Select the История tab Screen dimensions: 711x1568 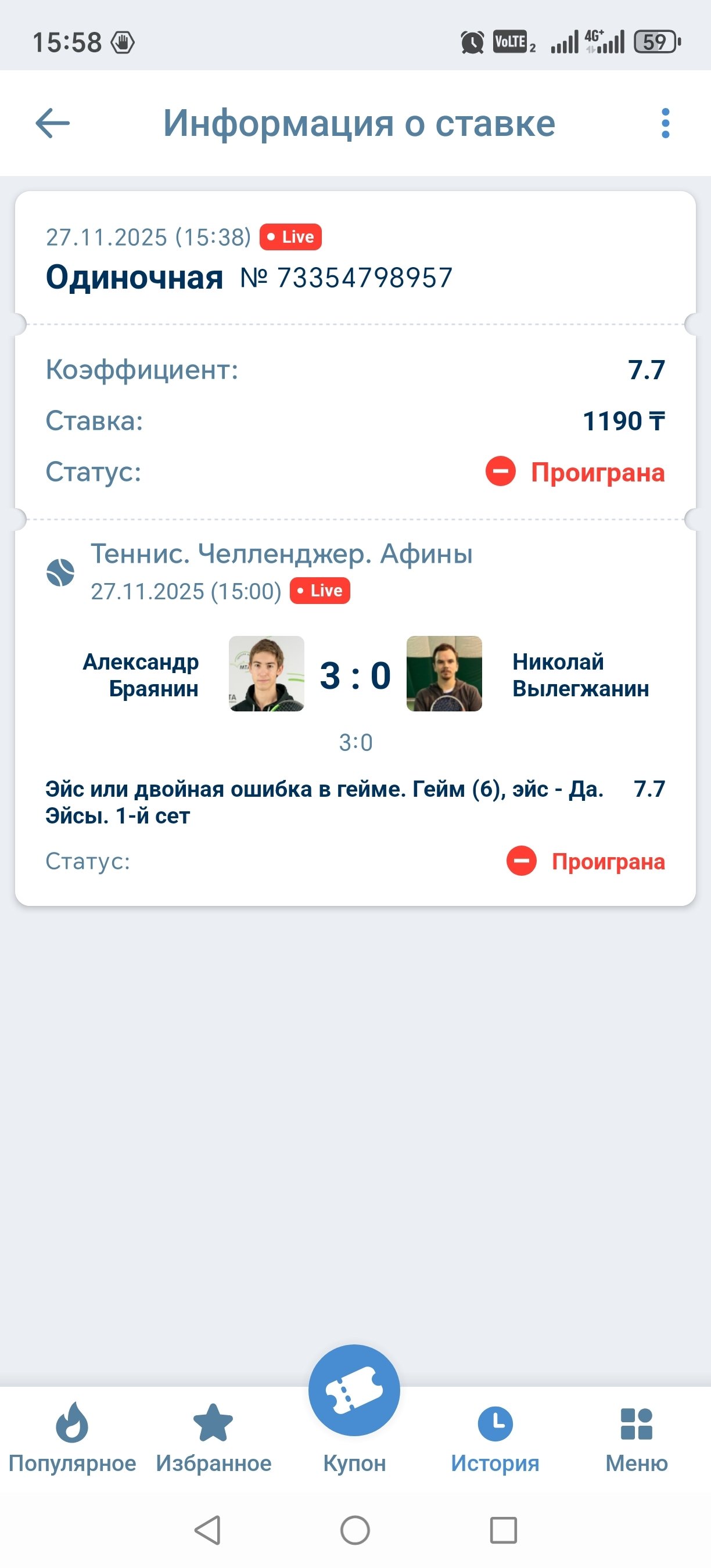(x=495, y=1438)
